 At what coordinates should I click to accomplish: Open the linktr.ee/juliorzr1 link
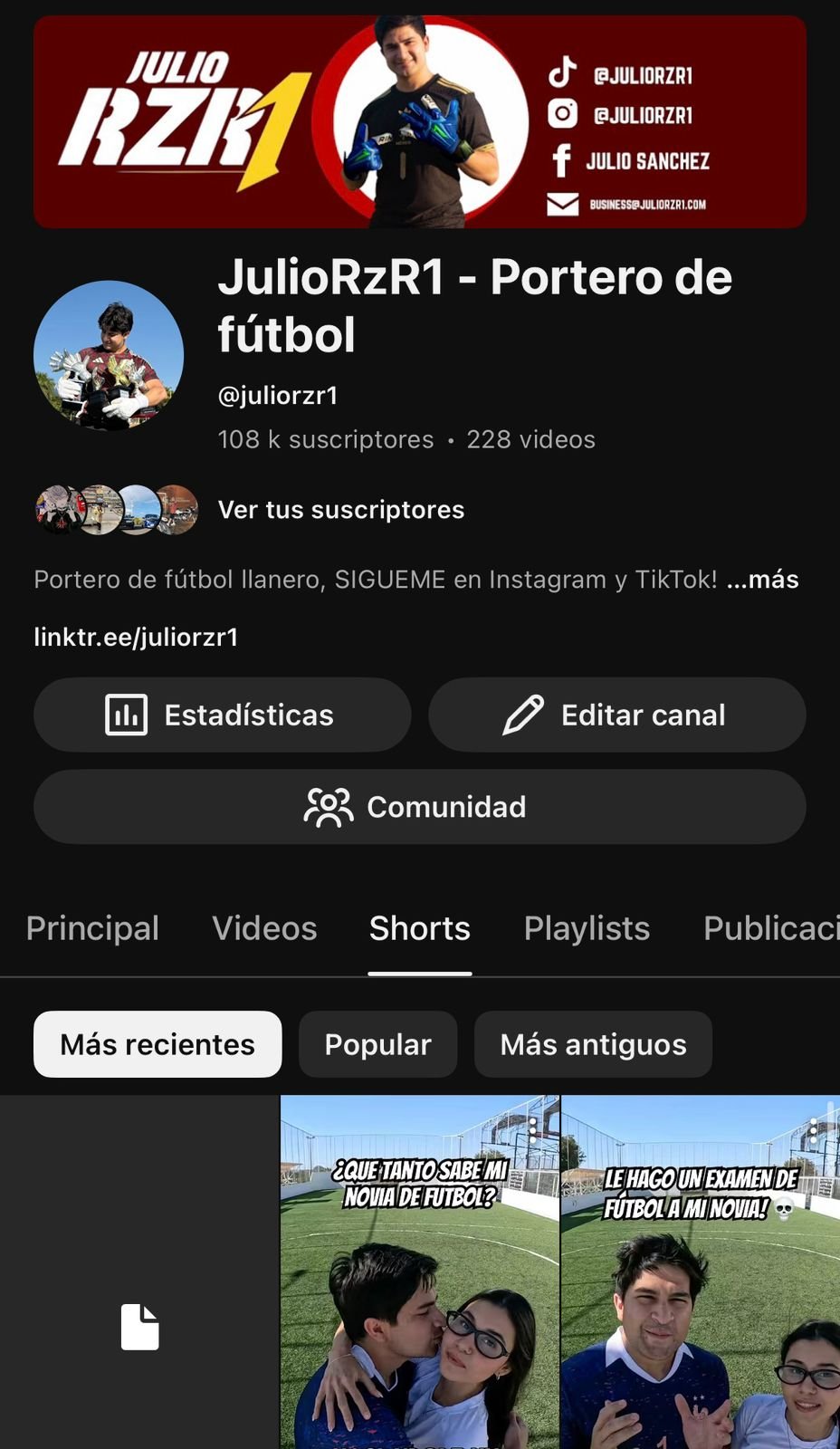136,637
